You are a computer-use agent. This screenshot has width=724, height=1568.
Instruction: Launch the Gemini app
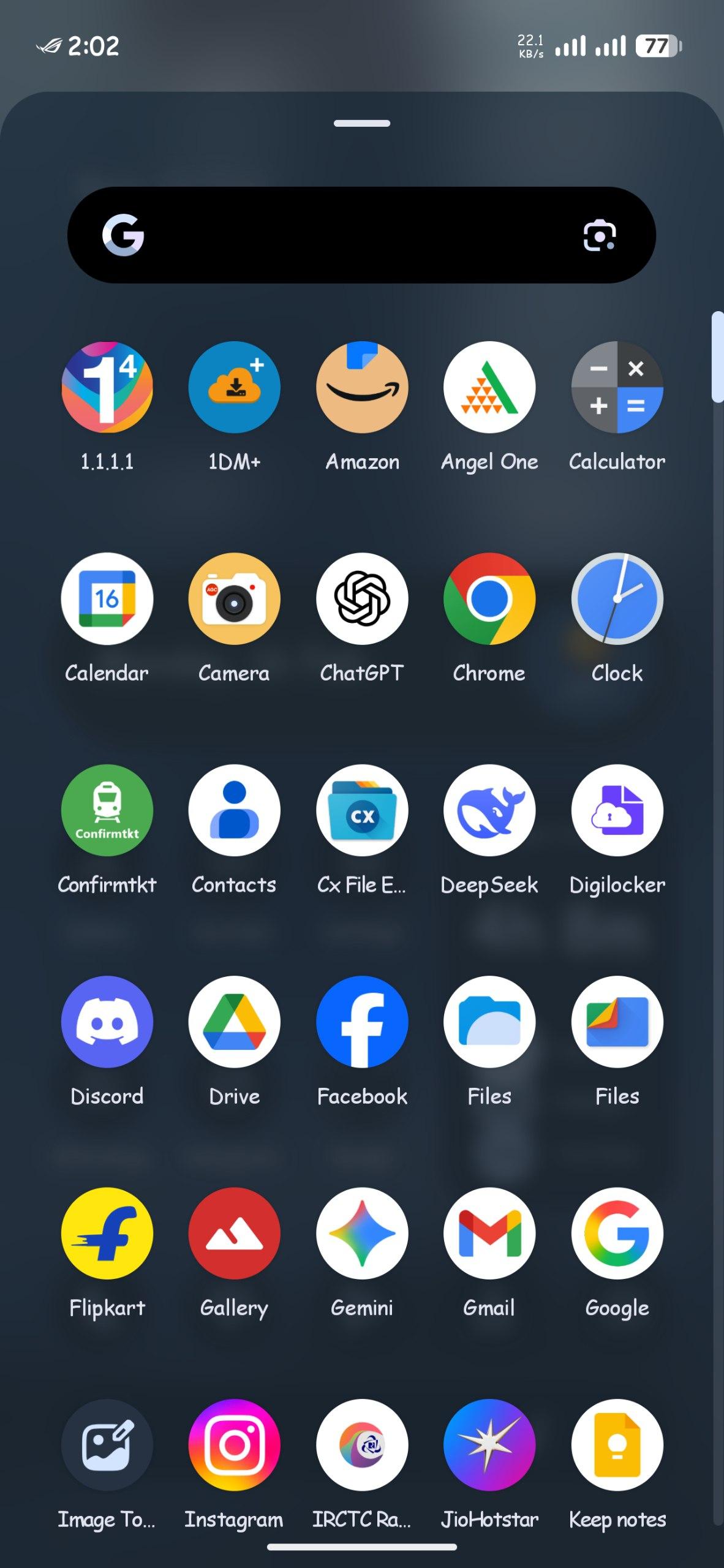[362, 1233]
